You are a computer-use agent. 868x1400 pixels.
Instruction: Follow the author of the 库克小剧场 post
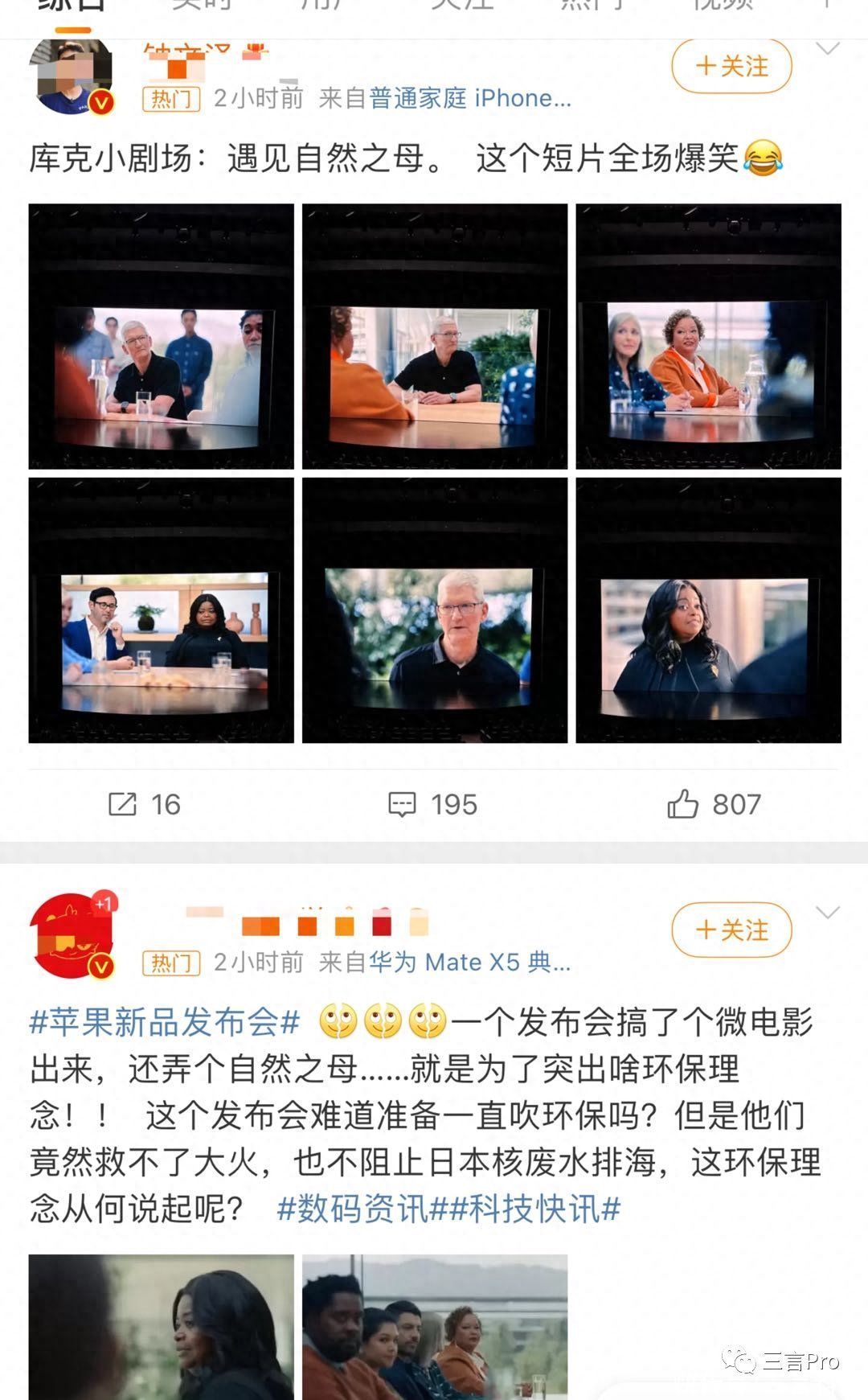(x=731, y=66)
